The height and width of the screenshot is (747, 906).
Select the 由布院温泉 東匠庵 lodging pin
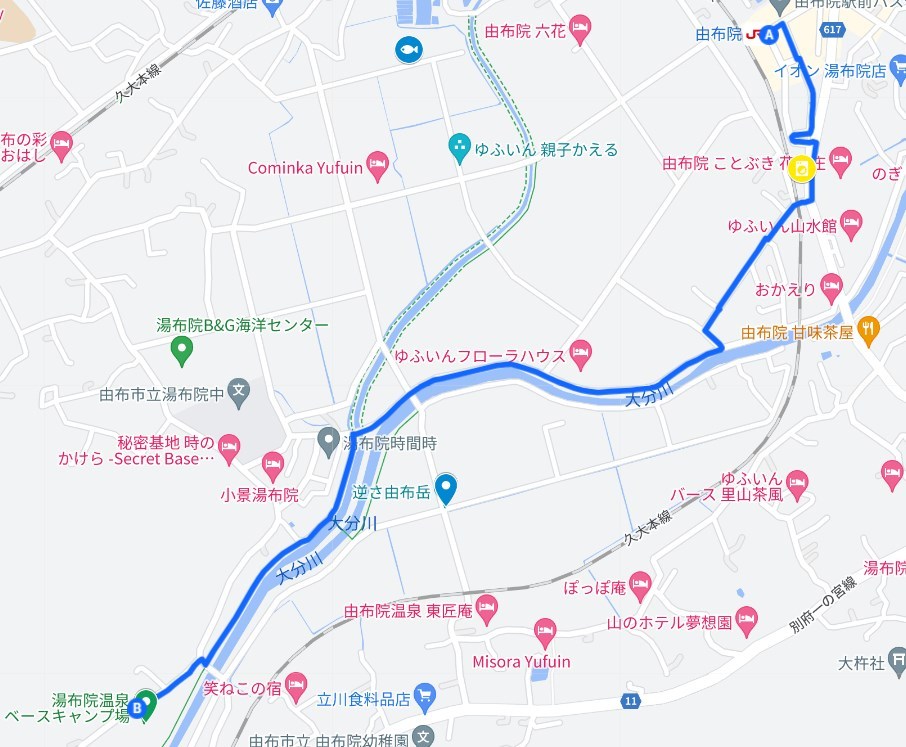coord(487,606)
